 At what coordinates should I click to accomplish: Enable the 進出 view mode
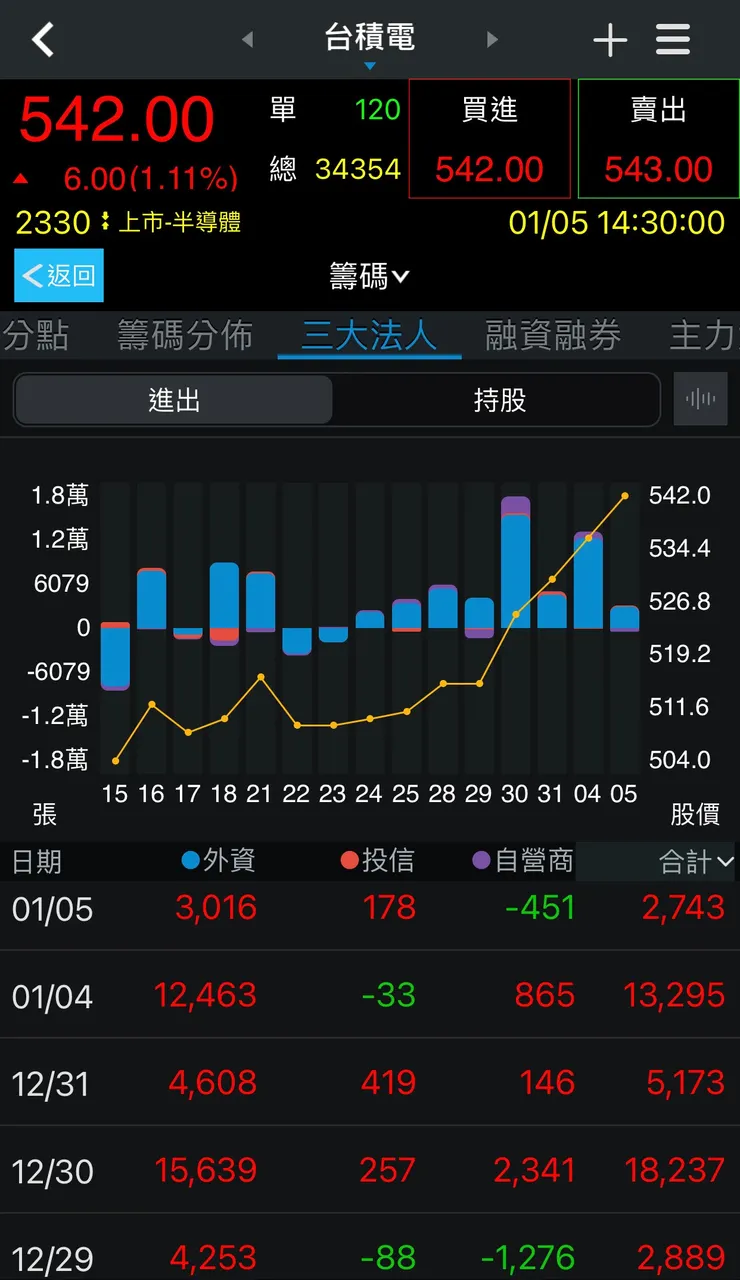pyautogui.click(x=173, y=399)
